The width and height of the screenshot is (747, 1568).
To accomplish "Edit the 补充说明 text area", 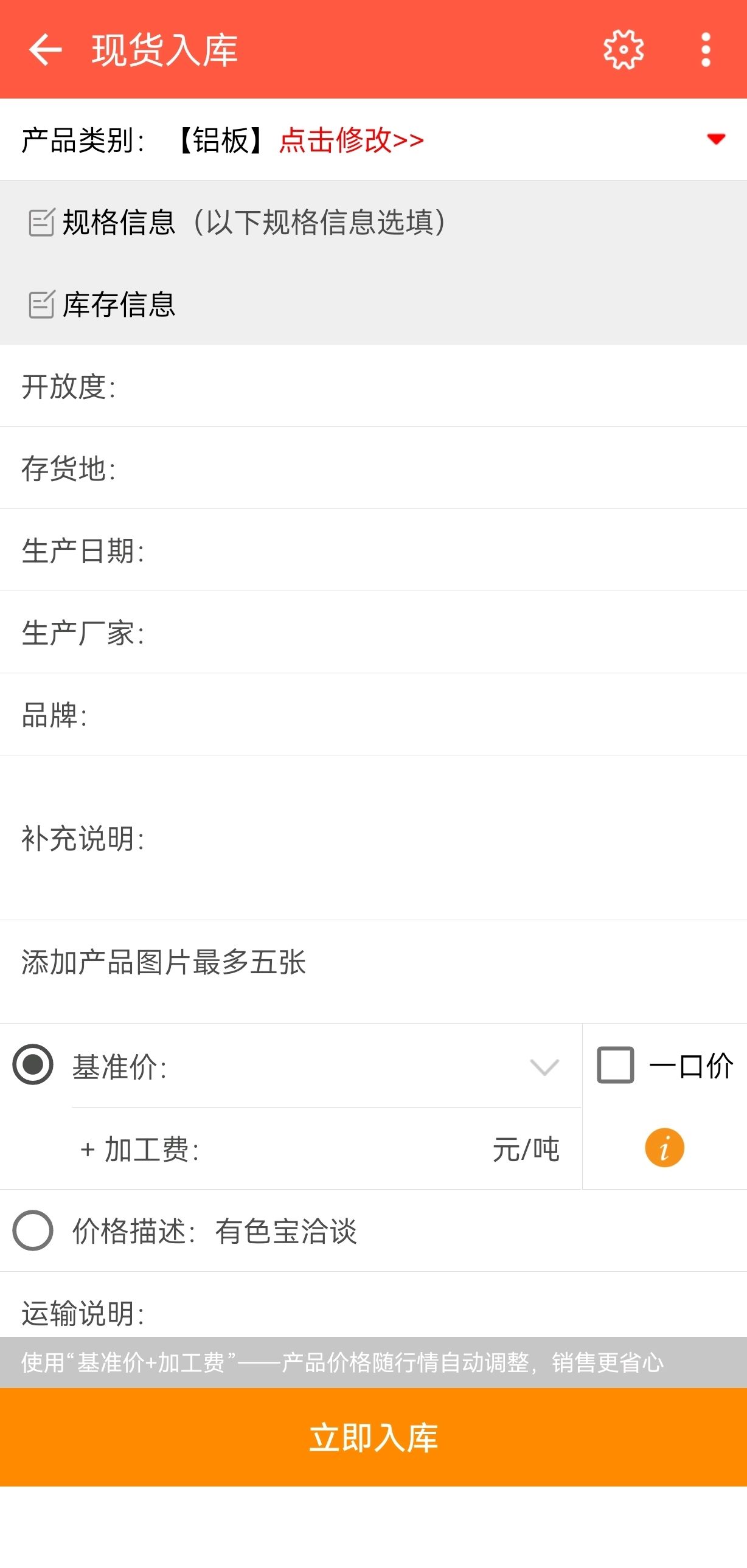I will click(x=373, y=838).
